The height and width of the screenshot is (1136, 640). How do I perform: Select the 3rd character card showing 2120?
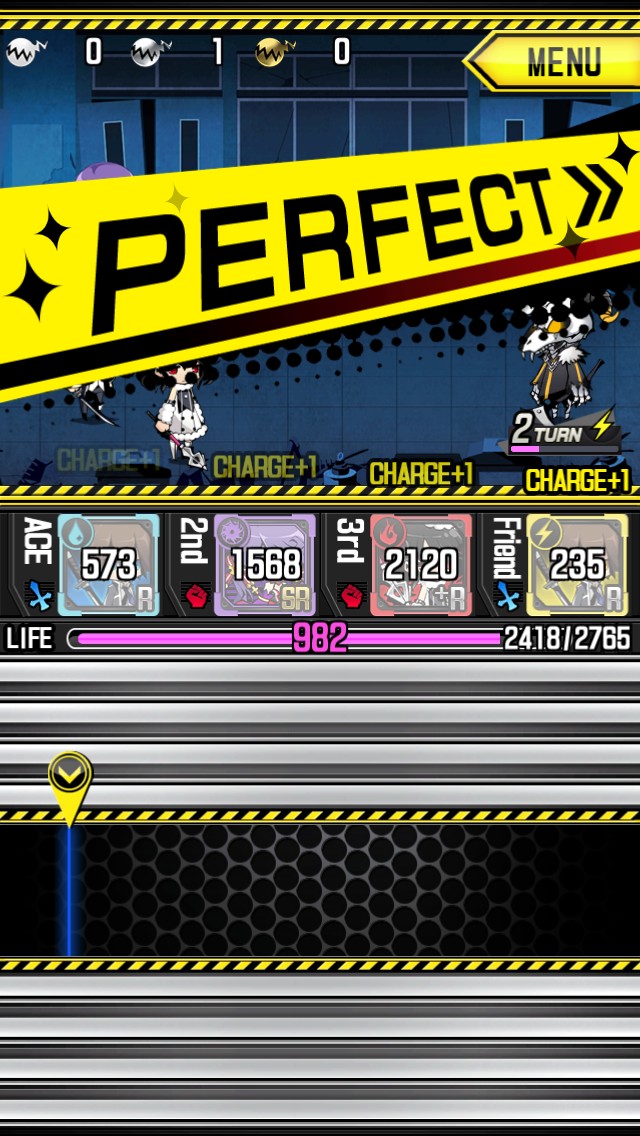point(421,565)
